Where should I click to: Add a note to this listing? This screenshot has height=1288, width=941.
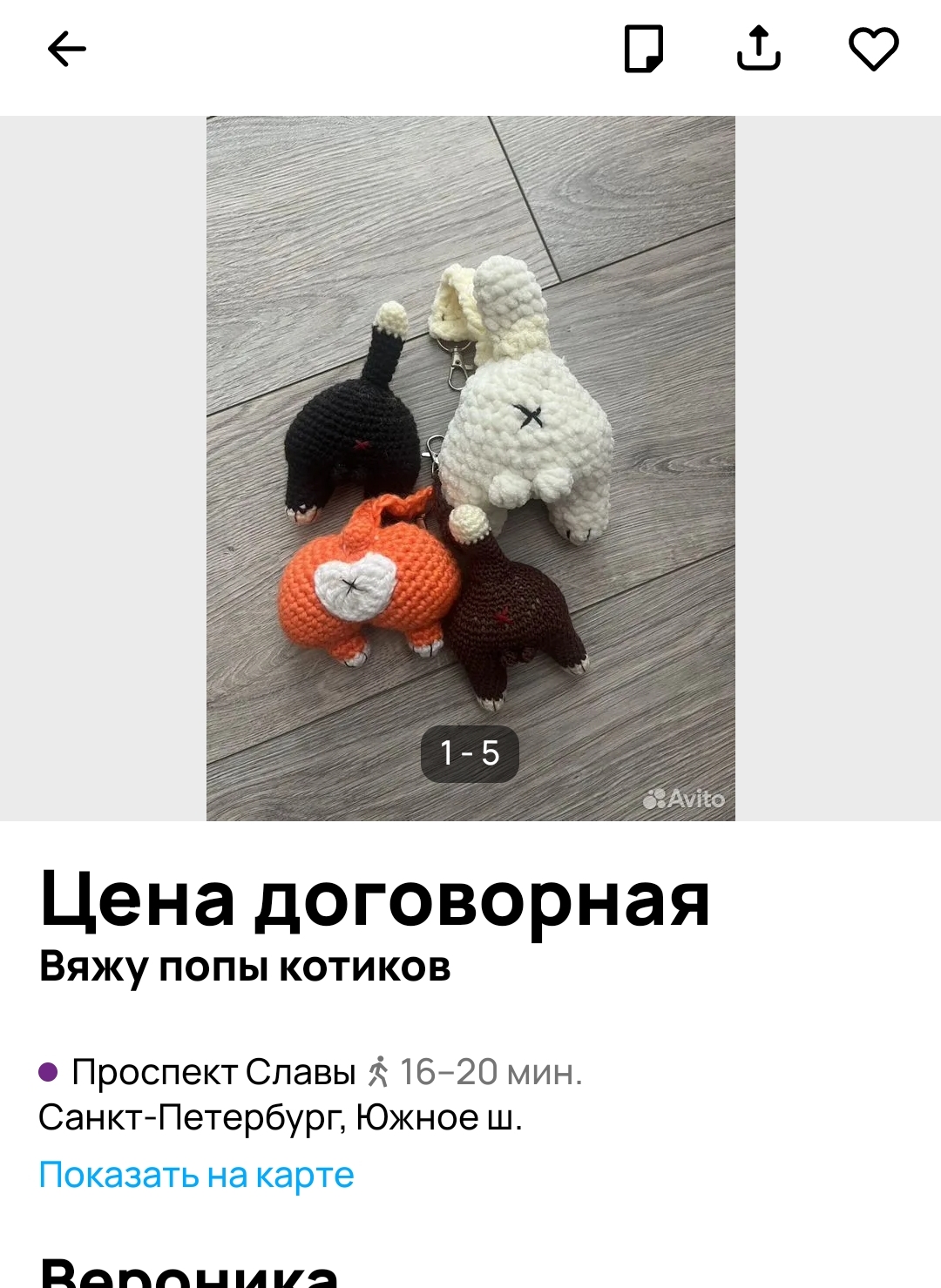[644, 49]
